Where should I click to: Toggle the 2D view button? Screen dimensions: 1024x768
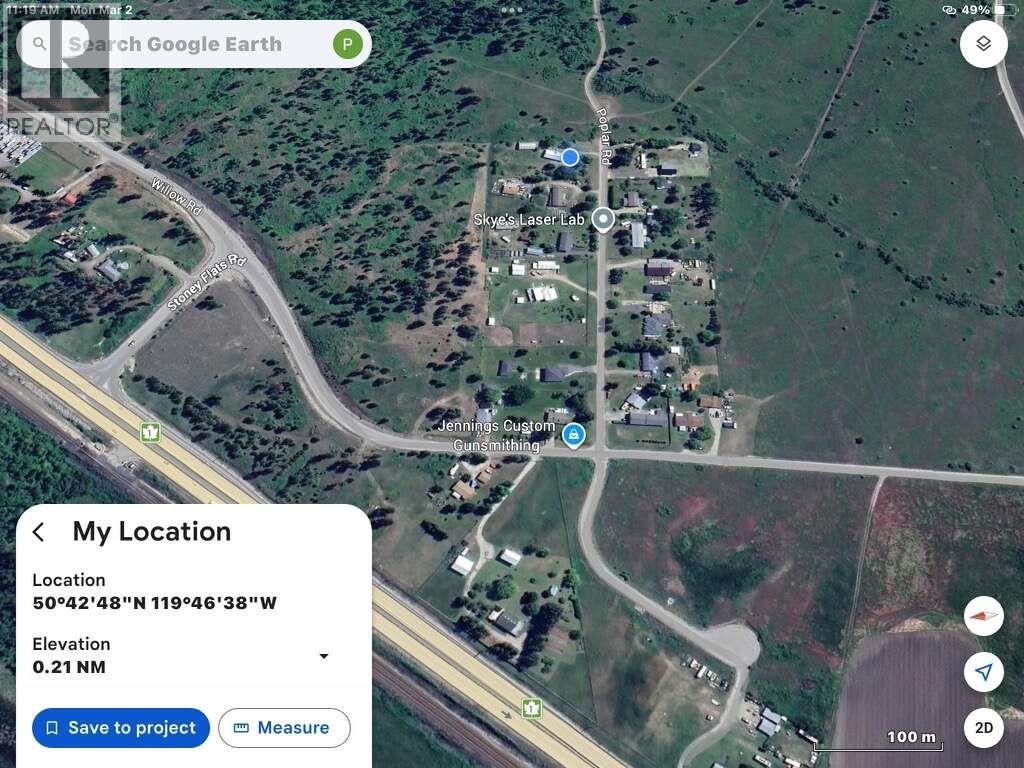point(983,728)
